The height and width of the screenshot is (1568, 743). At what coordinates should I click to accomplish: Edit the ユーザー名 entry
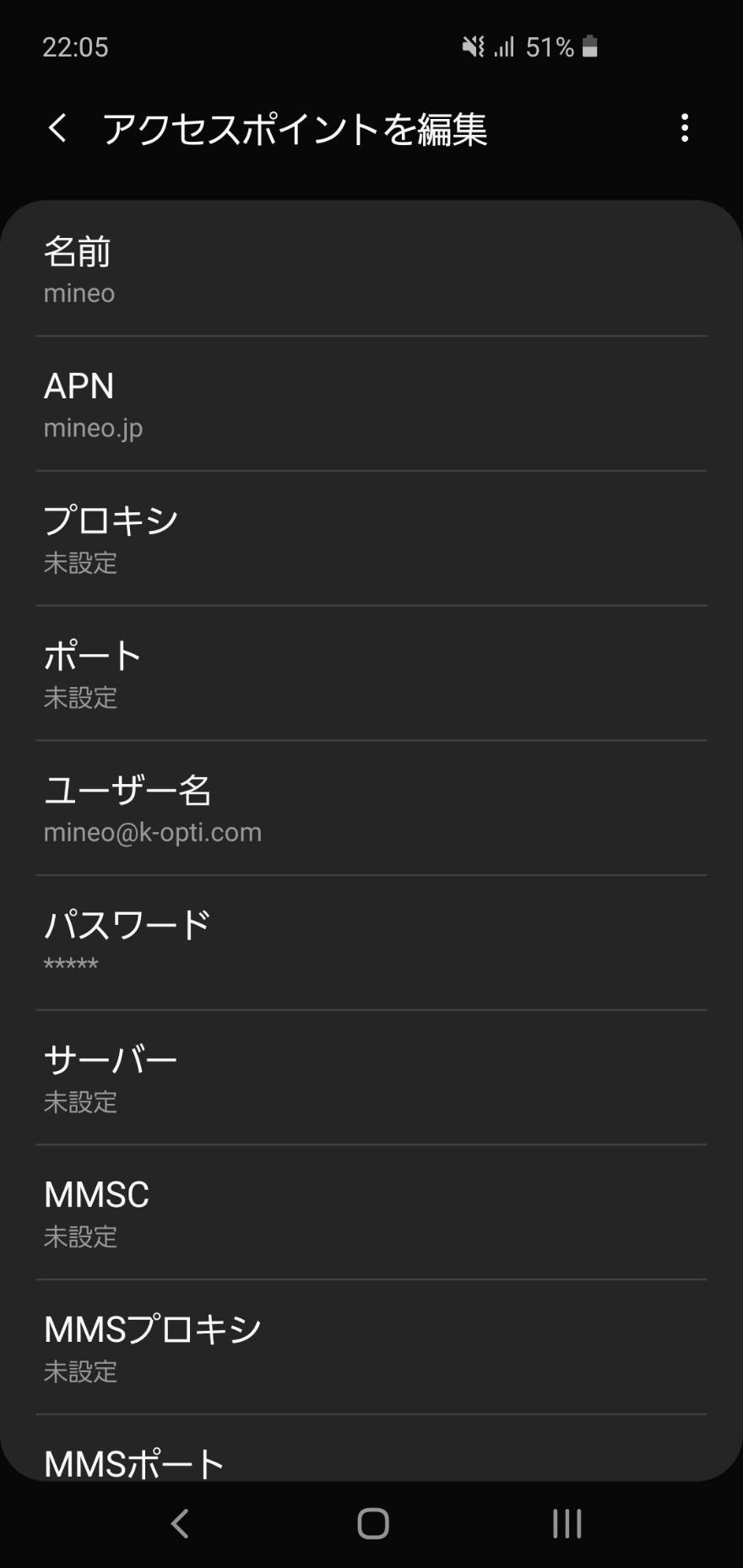371,808
